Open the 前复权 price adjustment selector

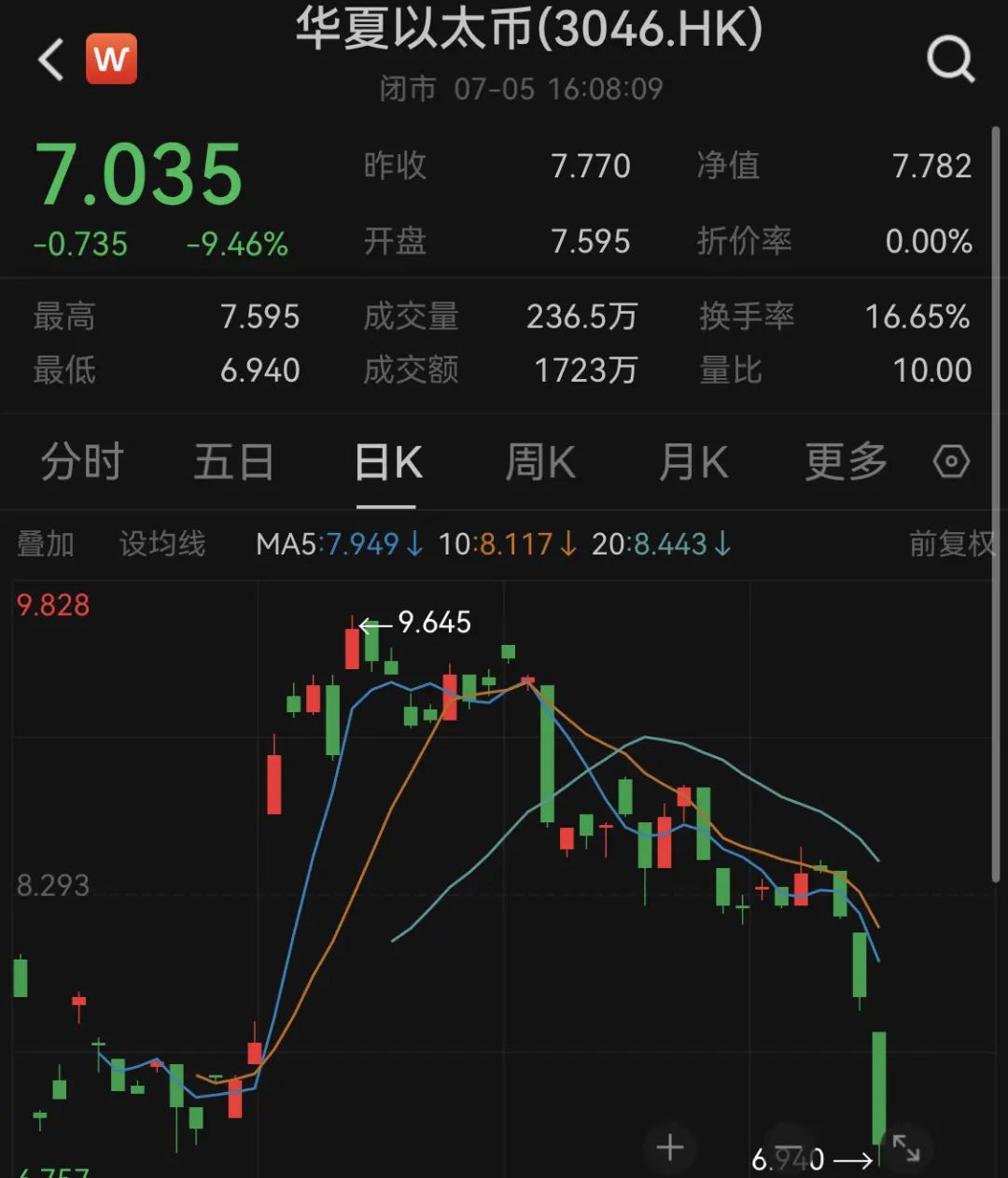click(952, 543)
